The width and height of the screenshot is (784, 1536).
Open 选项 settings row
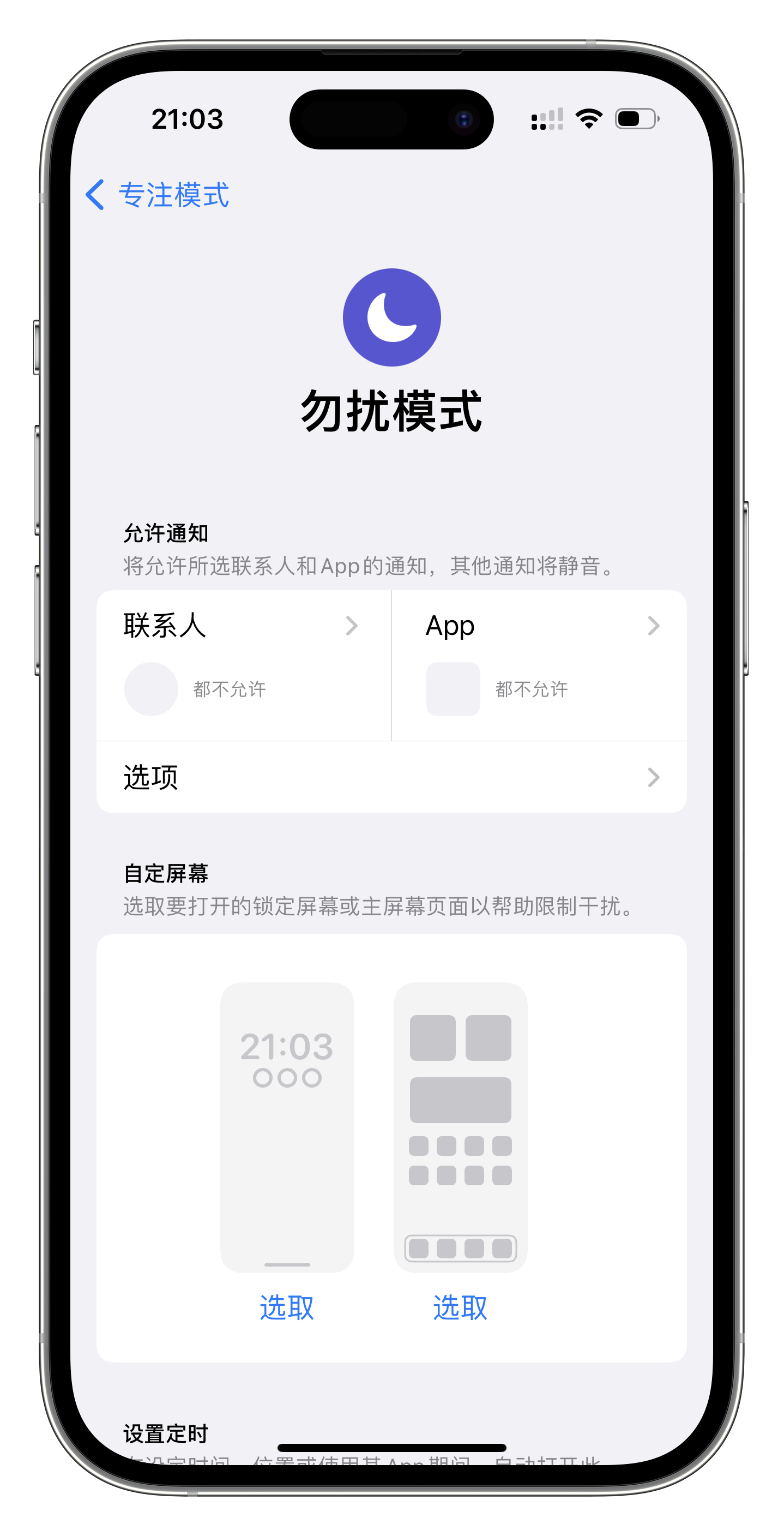pyautogui.click(x=391, y=777)
